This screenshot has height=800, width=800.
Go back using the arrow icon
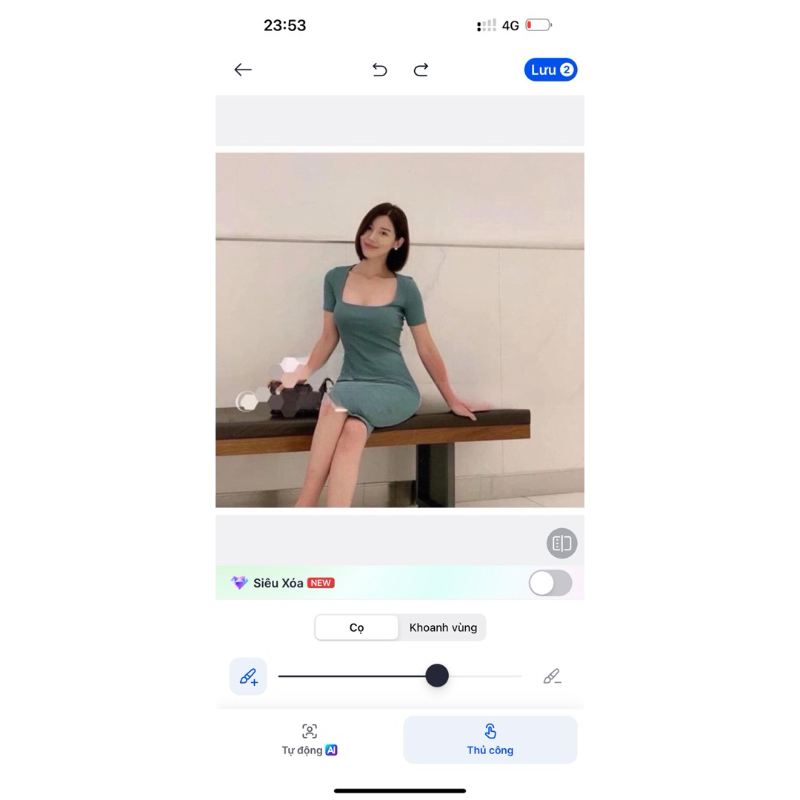243,70
